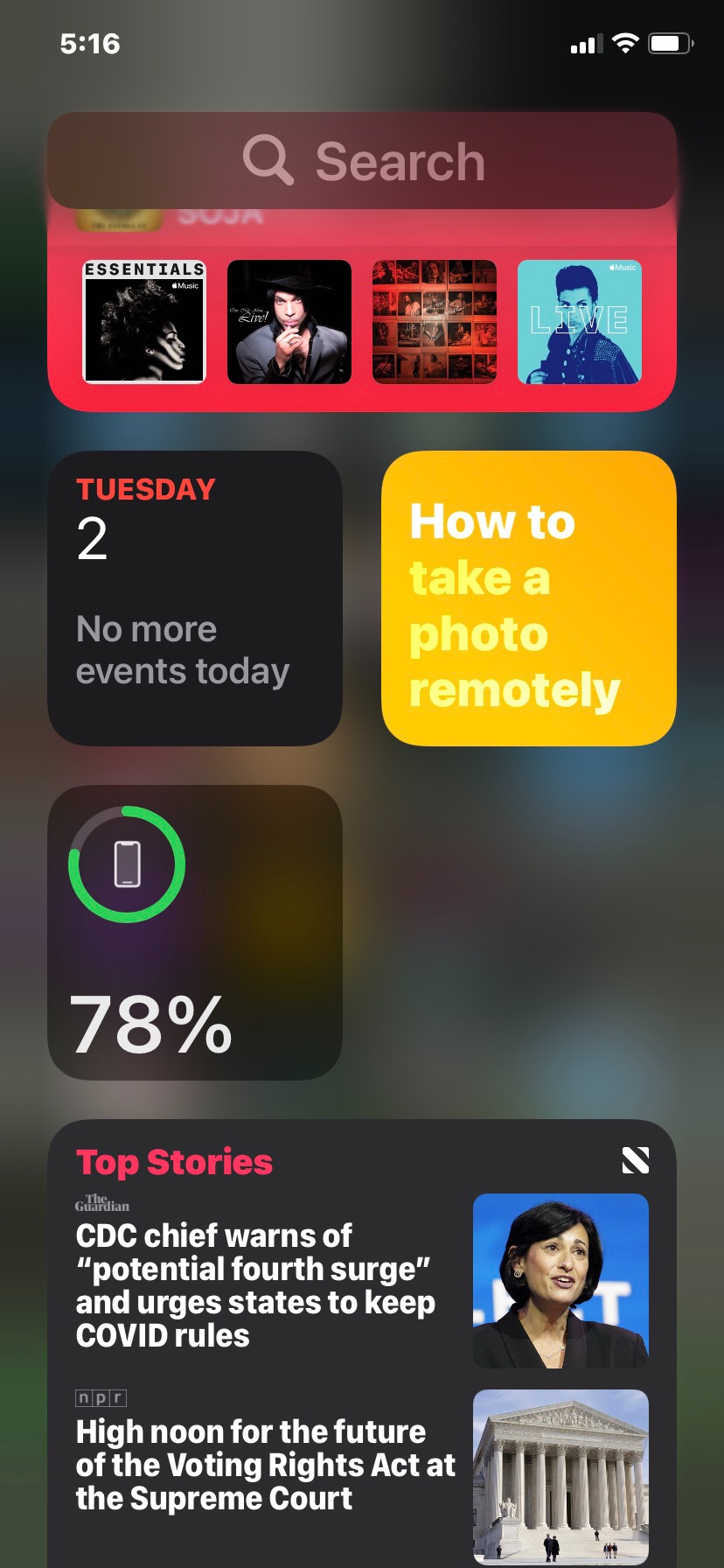Open the teal LIVE album cover
This screenshot has height=1568, width=724.
coord(580,322)
